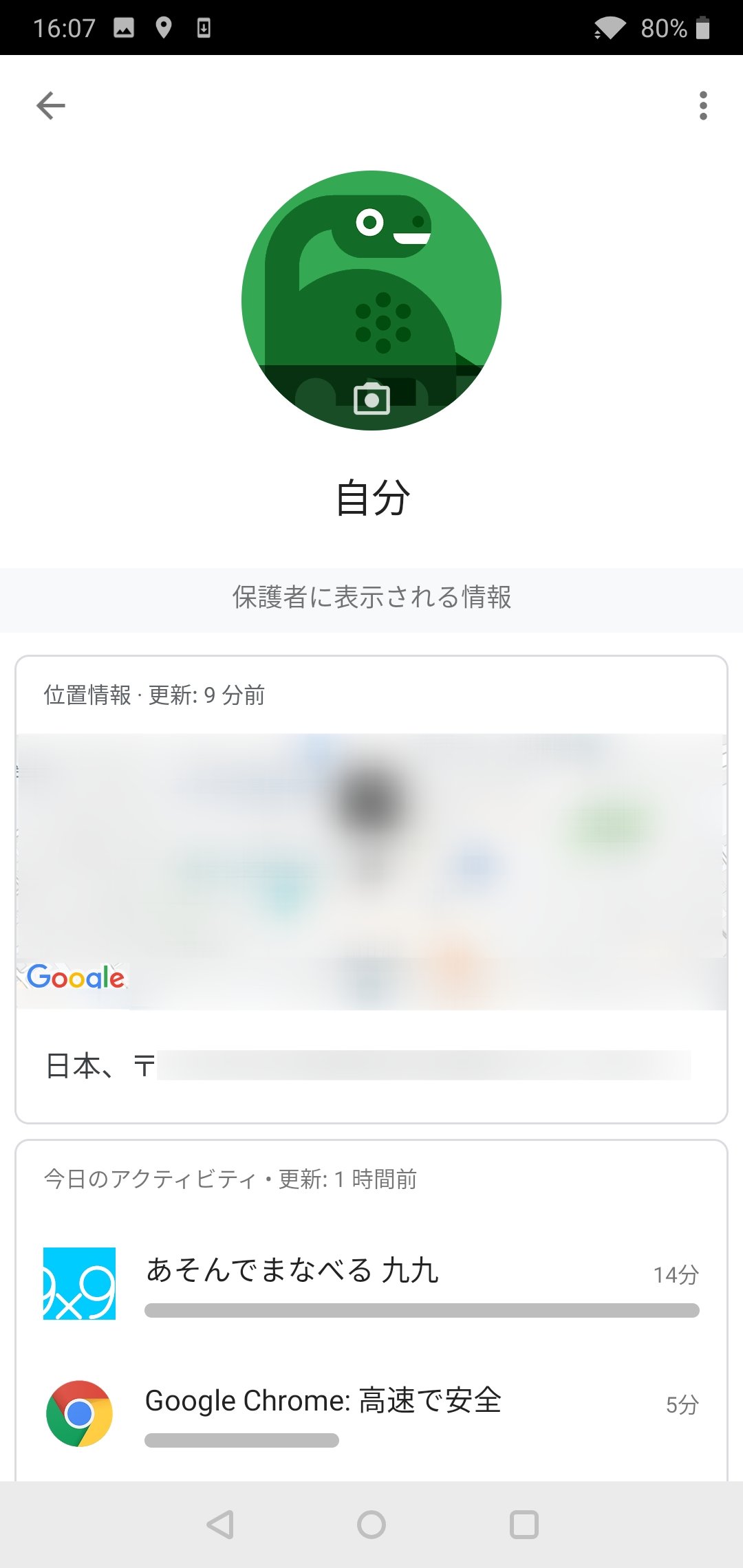This screenshot has height=1568, width=743.
Task: Open あそんでまなべる 九九 activity details
Action: 371,1283
